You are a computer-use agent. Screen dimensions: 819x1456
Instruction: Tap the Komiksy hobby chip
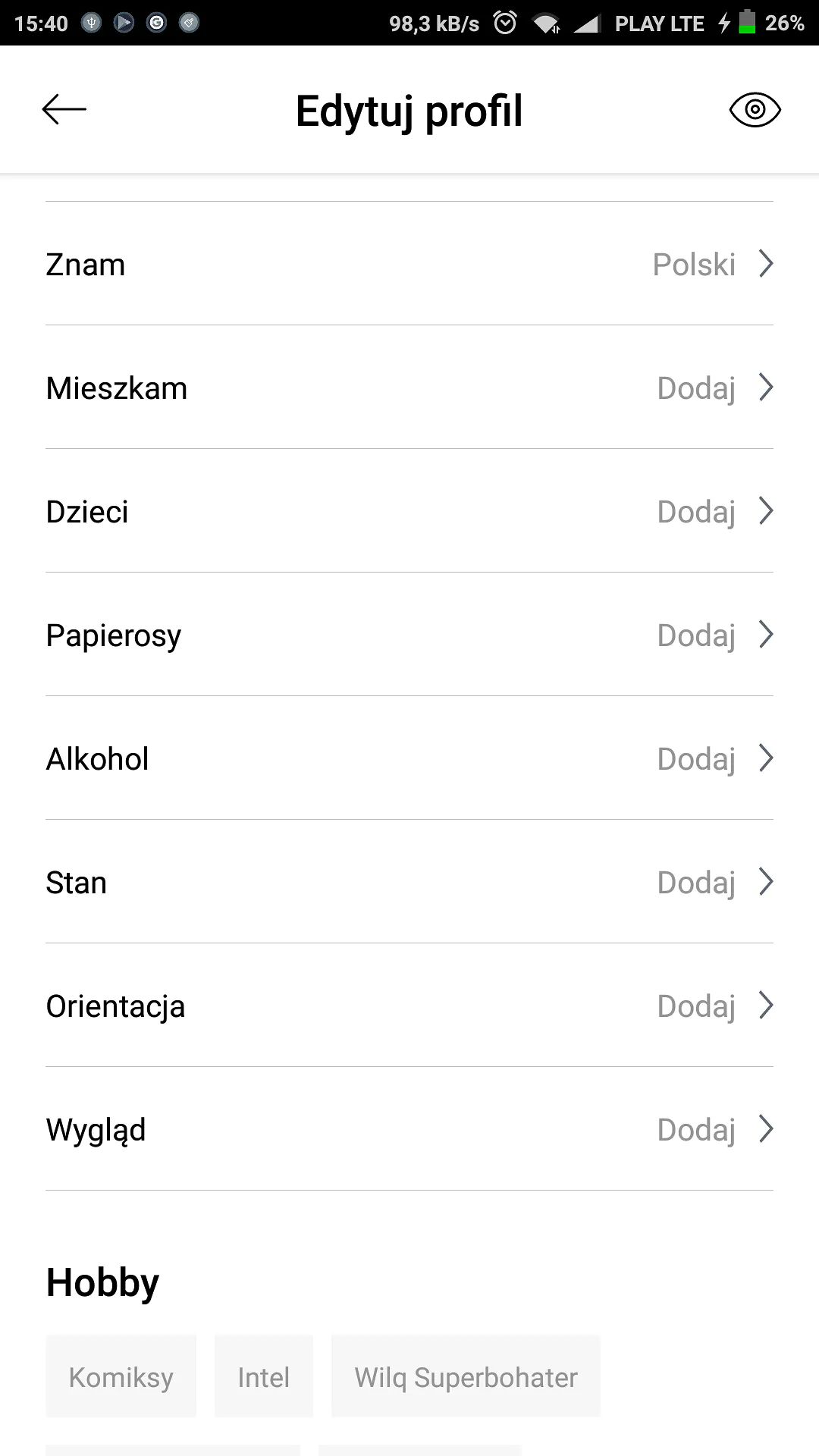121,1377
